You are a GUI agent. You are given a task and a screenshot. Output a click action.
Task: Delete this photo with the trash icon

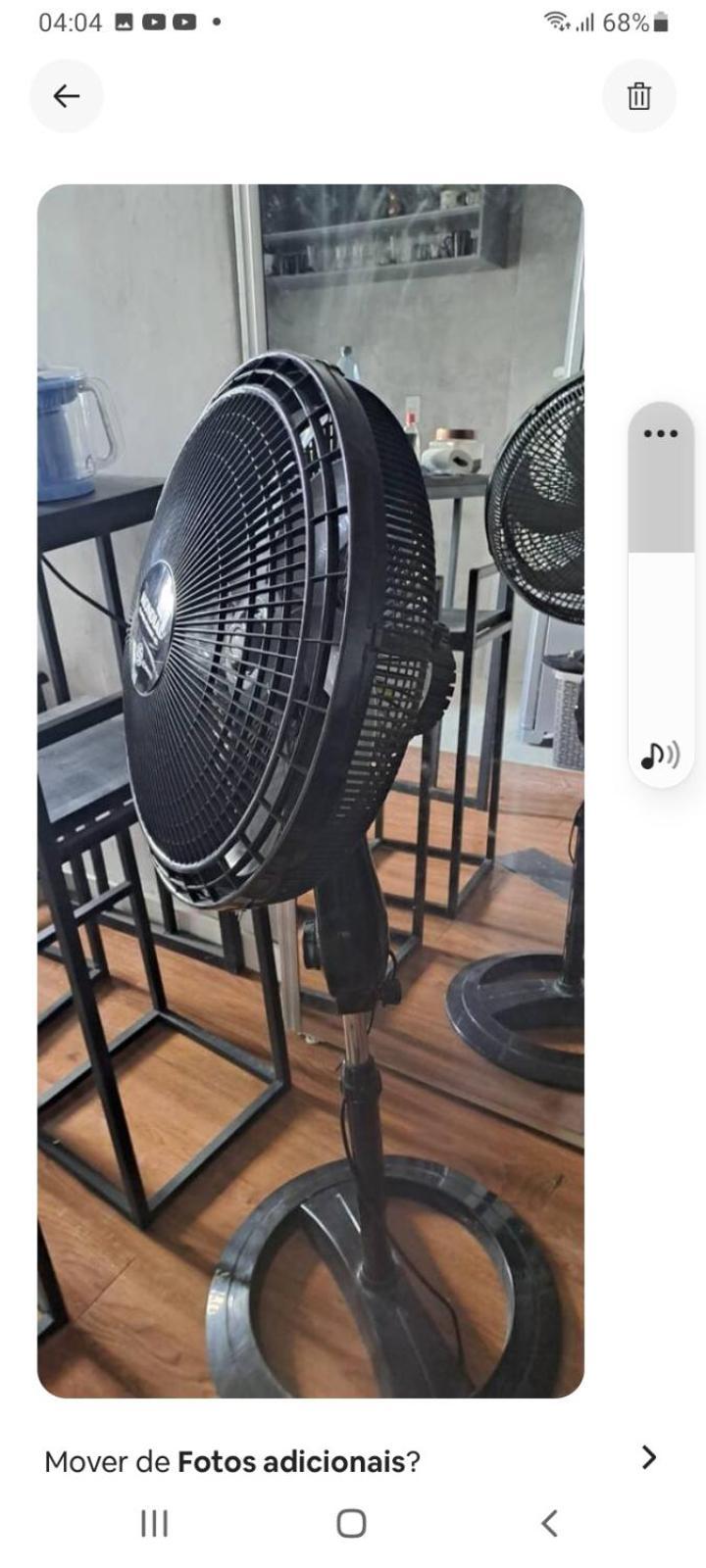pyautogui.click(x=639, y=96)
